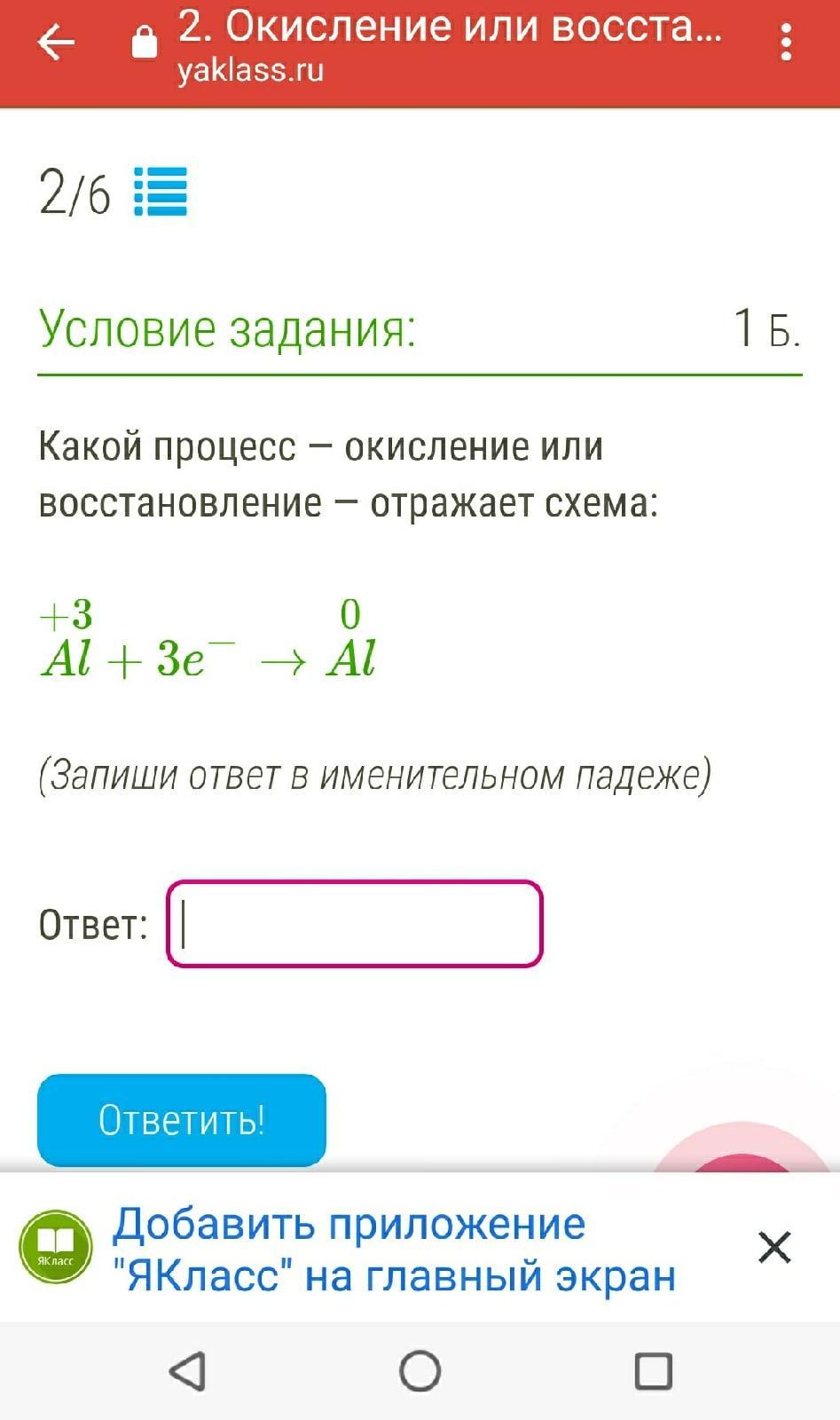Focus the Ответ answer input field
This screenshot has height=1420, width=840.
click(x=355, y=924)
